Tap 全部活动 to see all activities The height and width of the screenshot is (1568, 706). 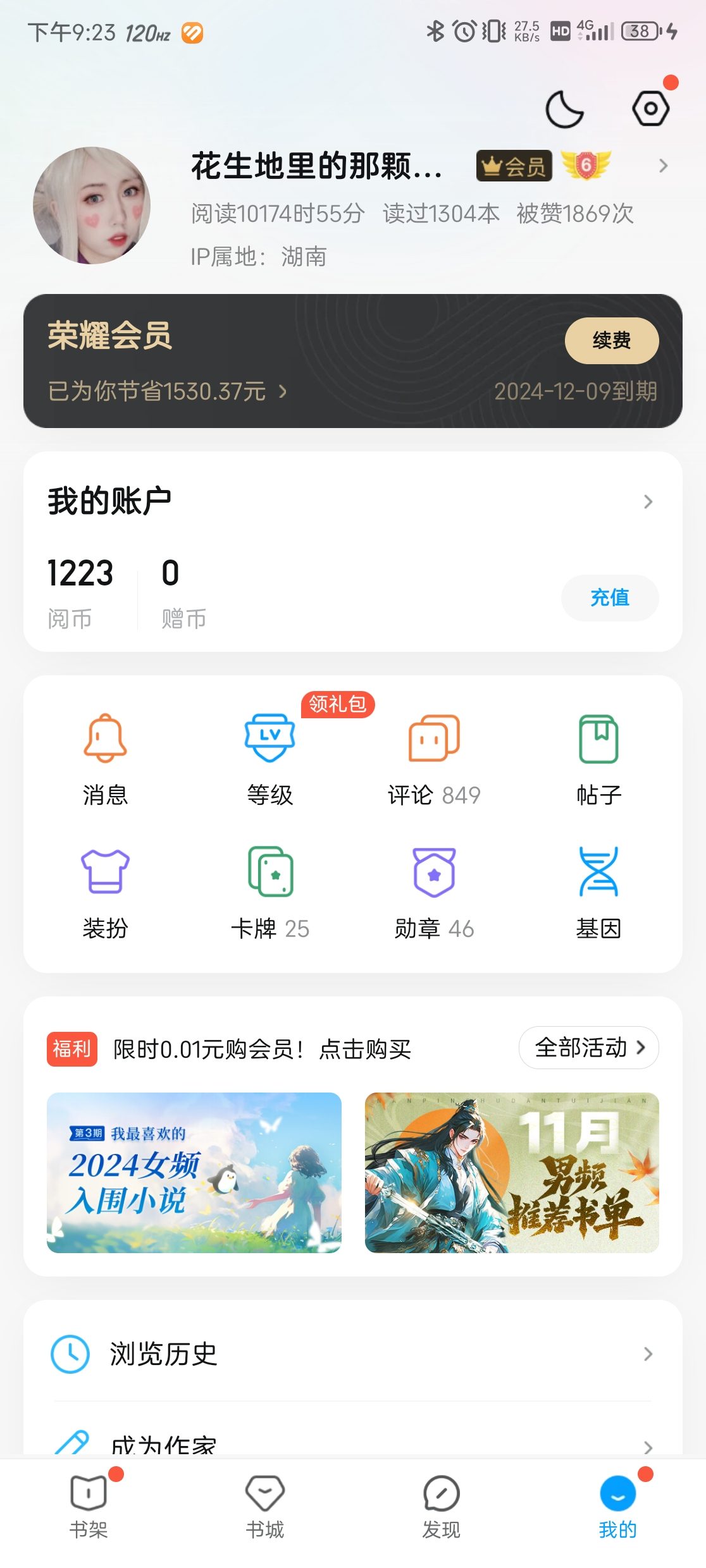588,1048
